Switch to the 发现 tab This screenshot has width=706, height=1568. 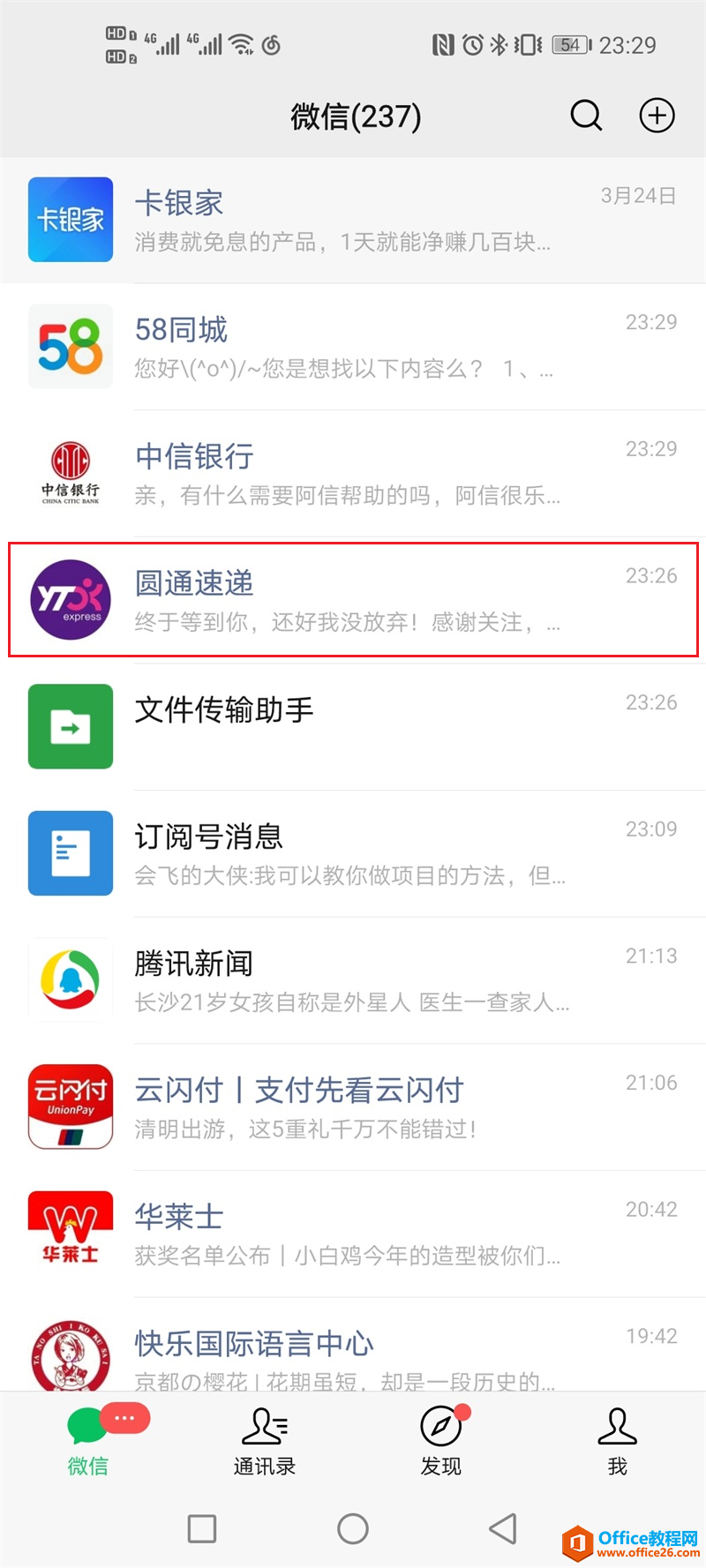click(440, 1442)
